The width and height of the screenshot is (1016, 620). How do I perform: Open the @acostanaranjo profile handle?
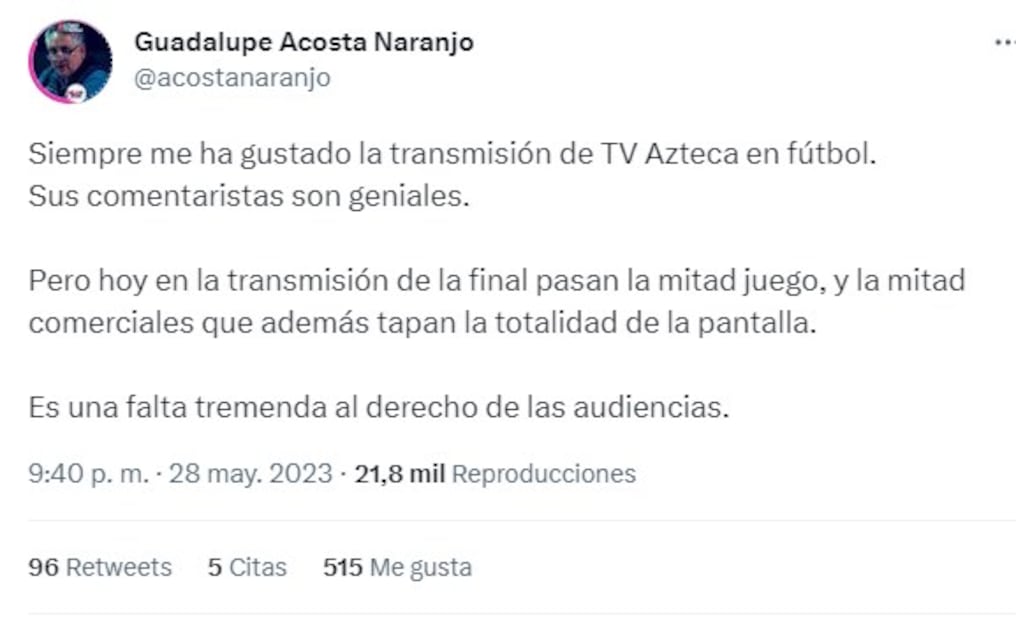click(x=231, y=78)
